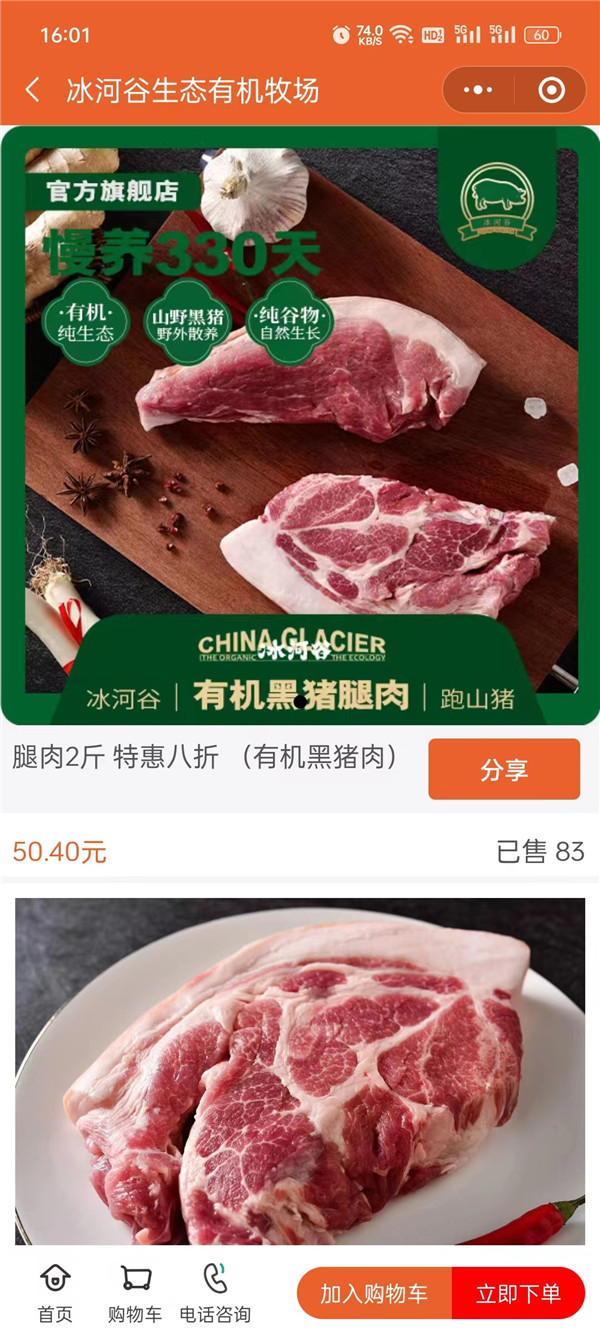This screenshot has width=600, height=1340.
Task: Order now with 立即下单
Action: 518,1293
